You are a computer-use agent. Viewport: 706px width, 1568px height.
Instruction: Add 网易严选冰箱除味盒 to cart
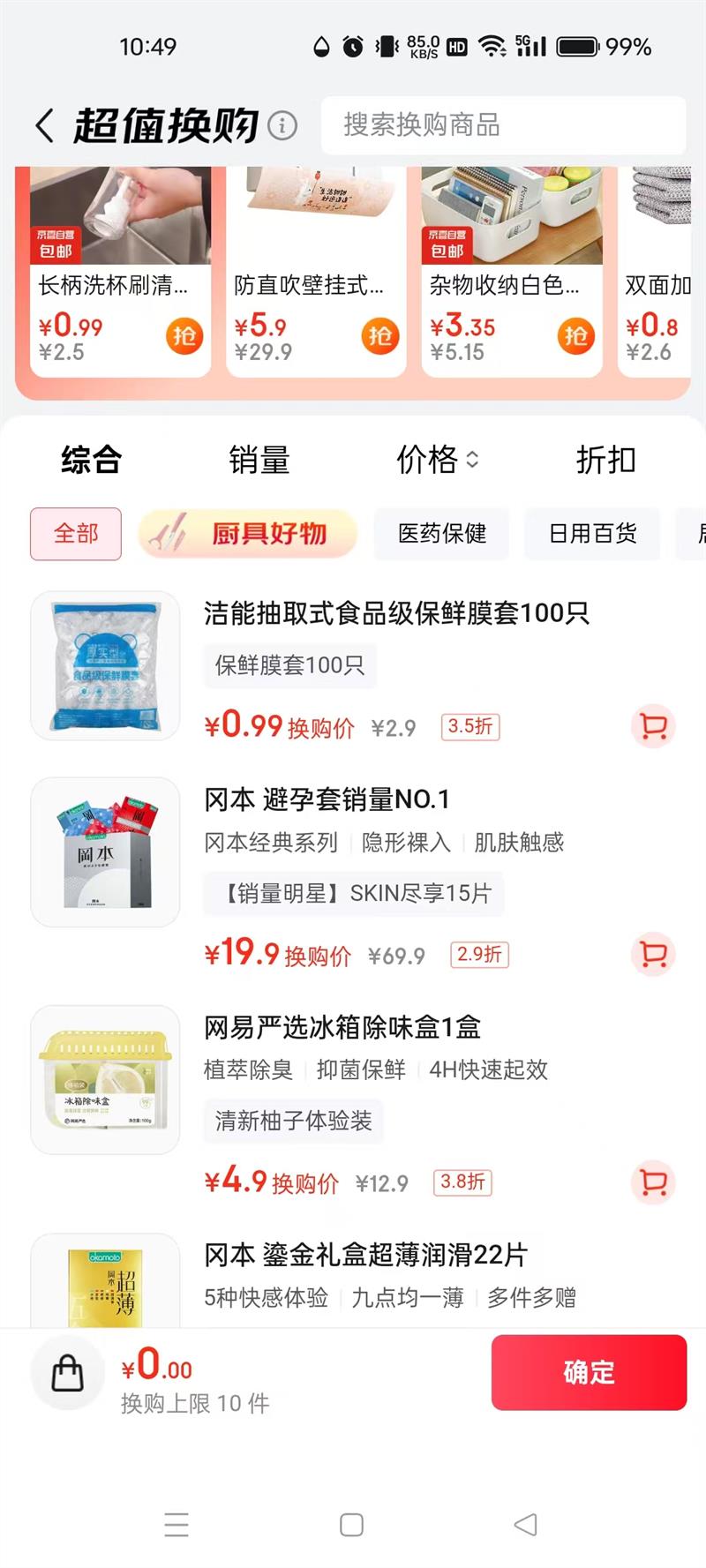pos(654,1182)
